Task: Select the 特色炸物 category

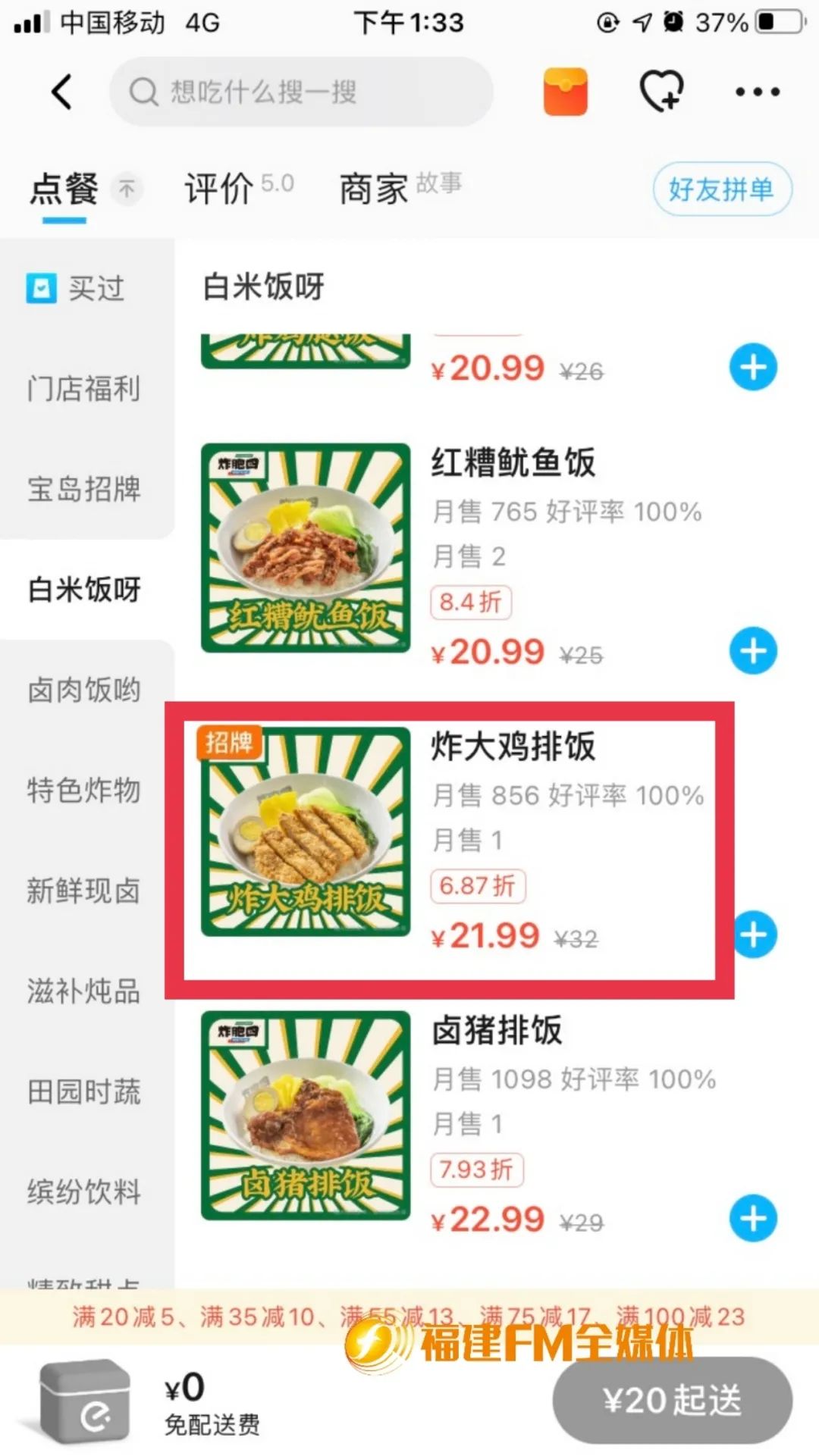Action: [83, 790]
